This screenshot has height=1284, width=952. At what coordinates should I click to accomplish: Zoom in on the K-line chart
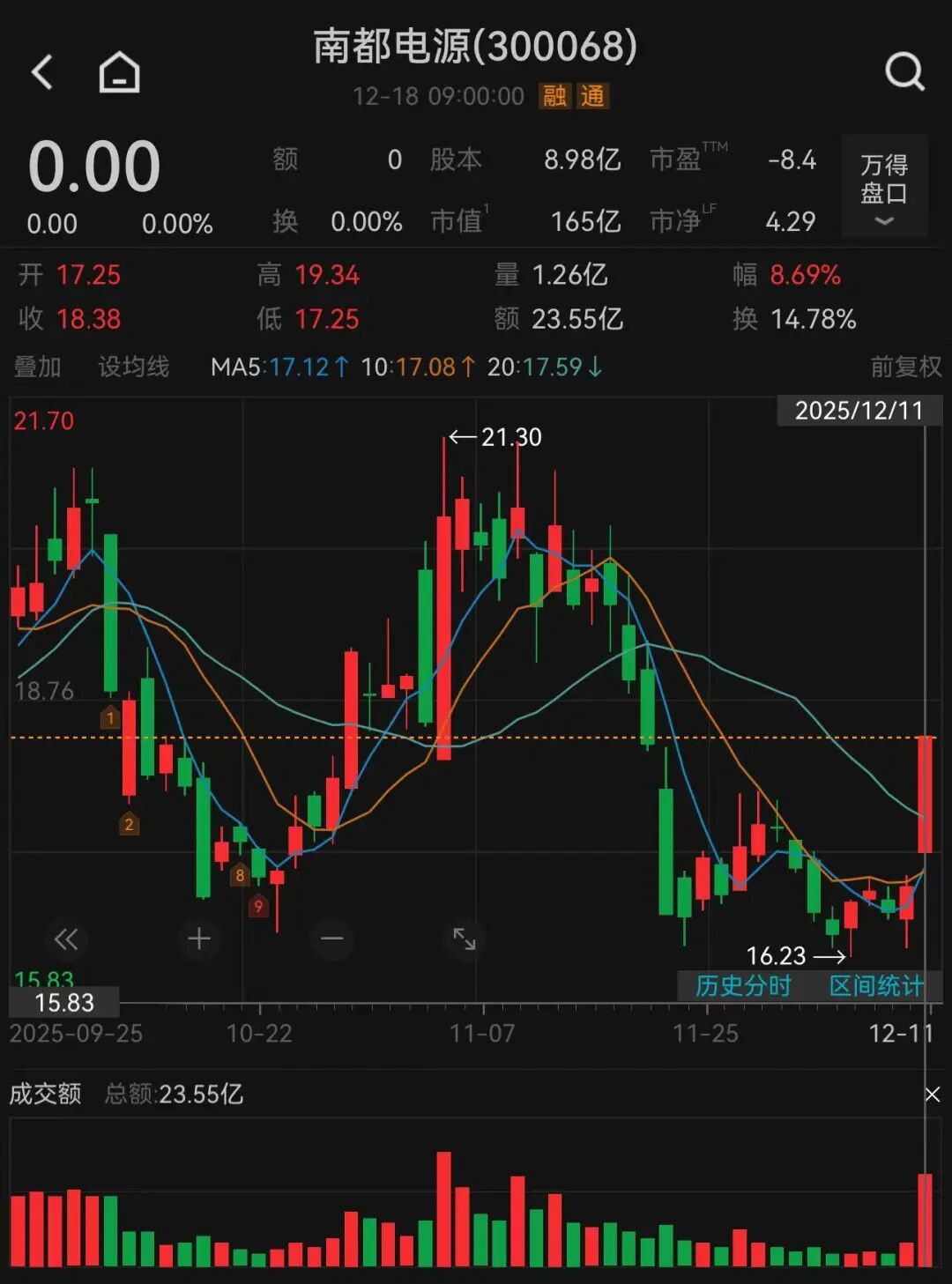199,939
